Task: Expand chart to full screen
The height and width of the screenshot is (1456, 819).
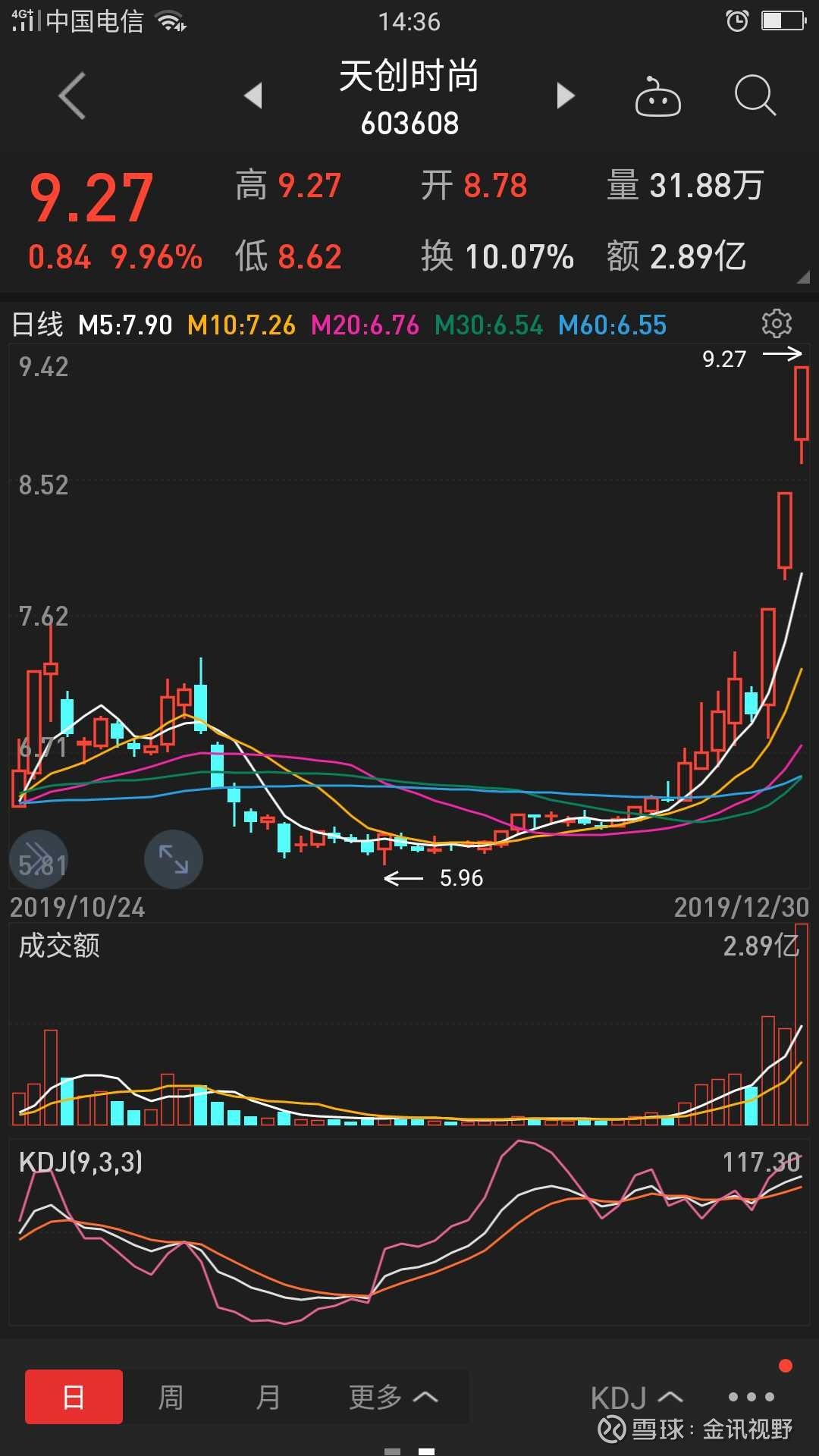Action: tap(174, 859)
